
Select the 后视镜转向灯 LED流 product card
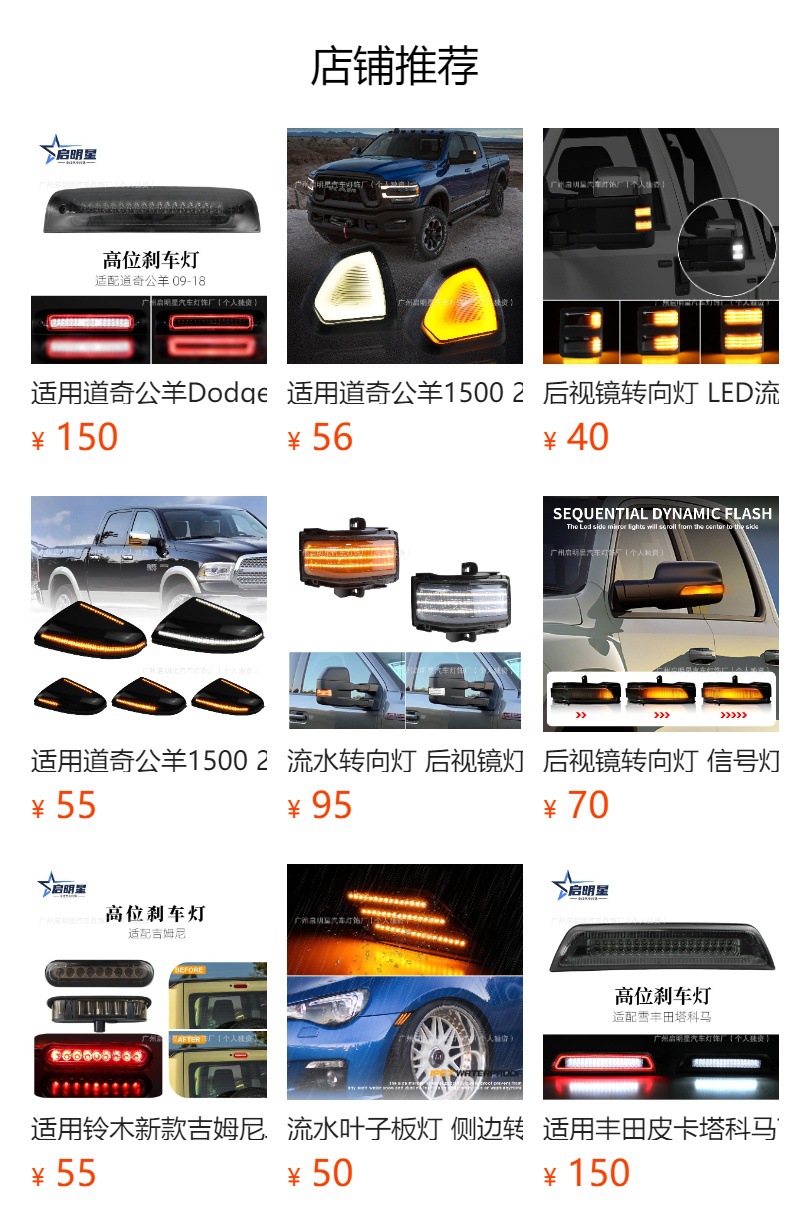point(661,246)
